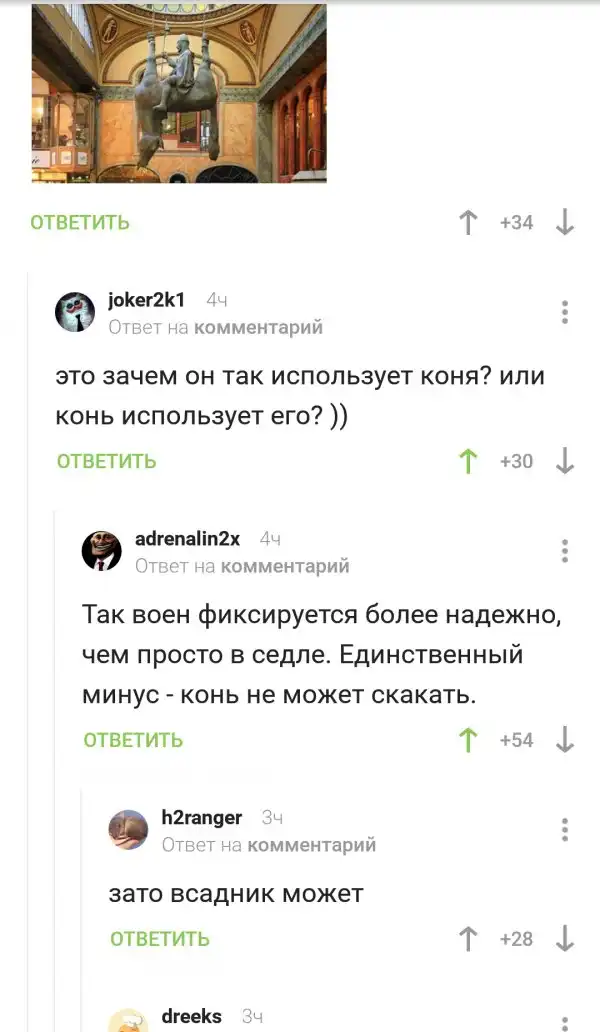Reply to joker2k1's comment

point(106,461)
